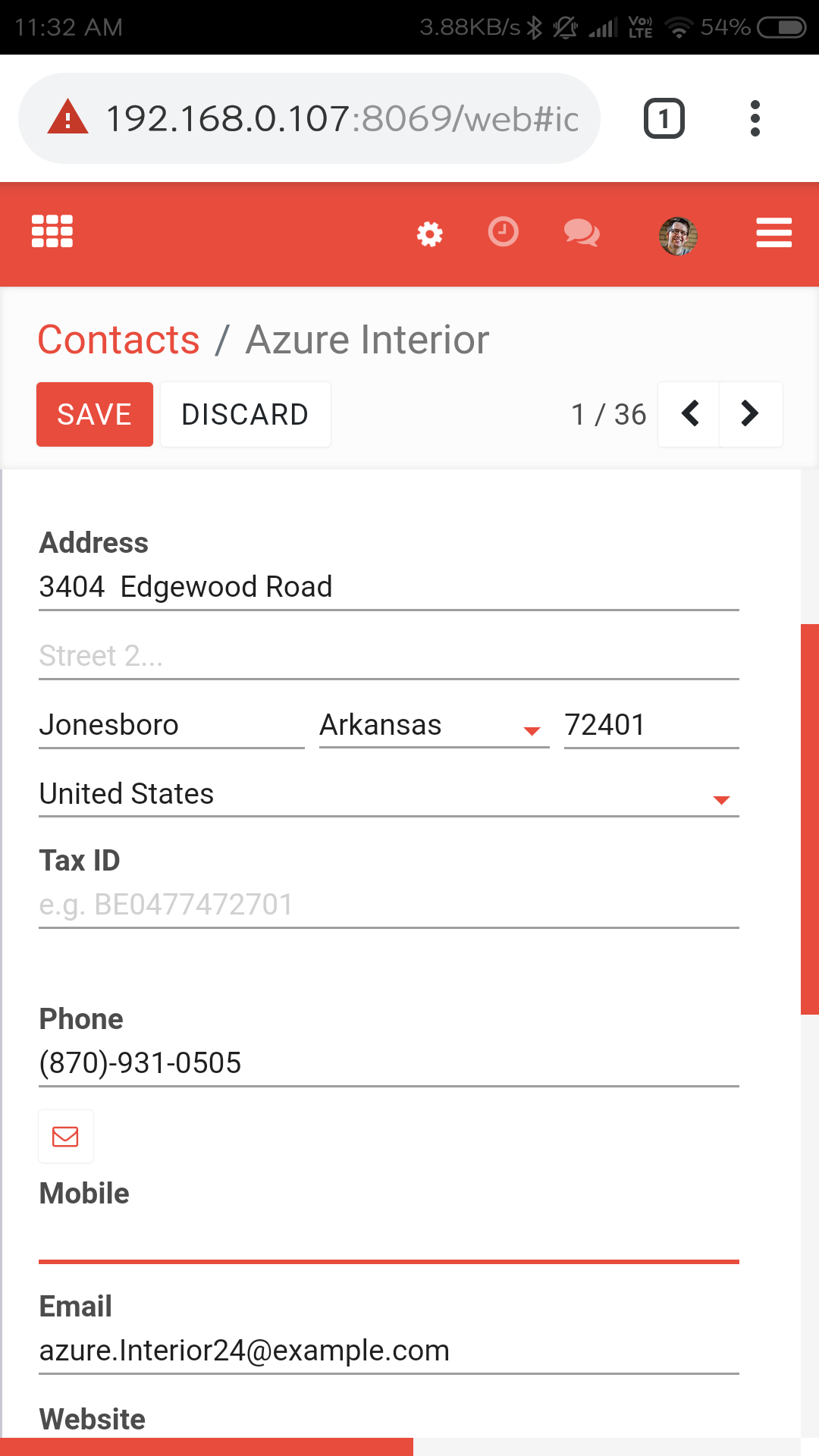Expand the United States country dropdown
The image size is (819, 1456).
[389, 795]
